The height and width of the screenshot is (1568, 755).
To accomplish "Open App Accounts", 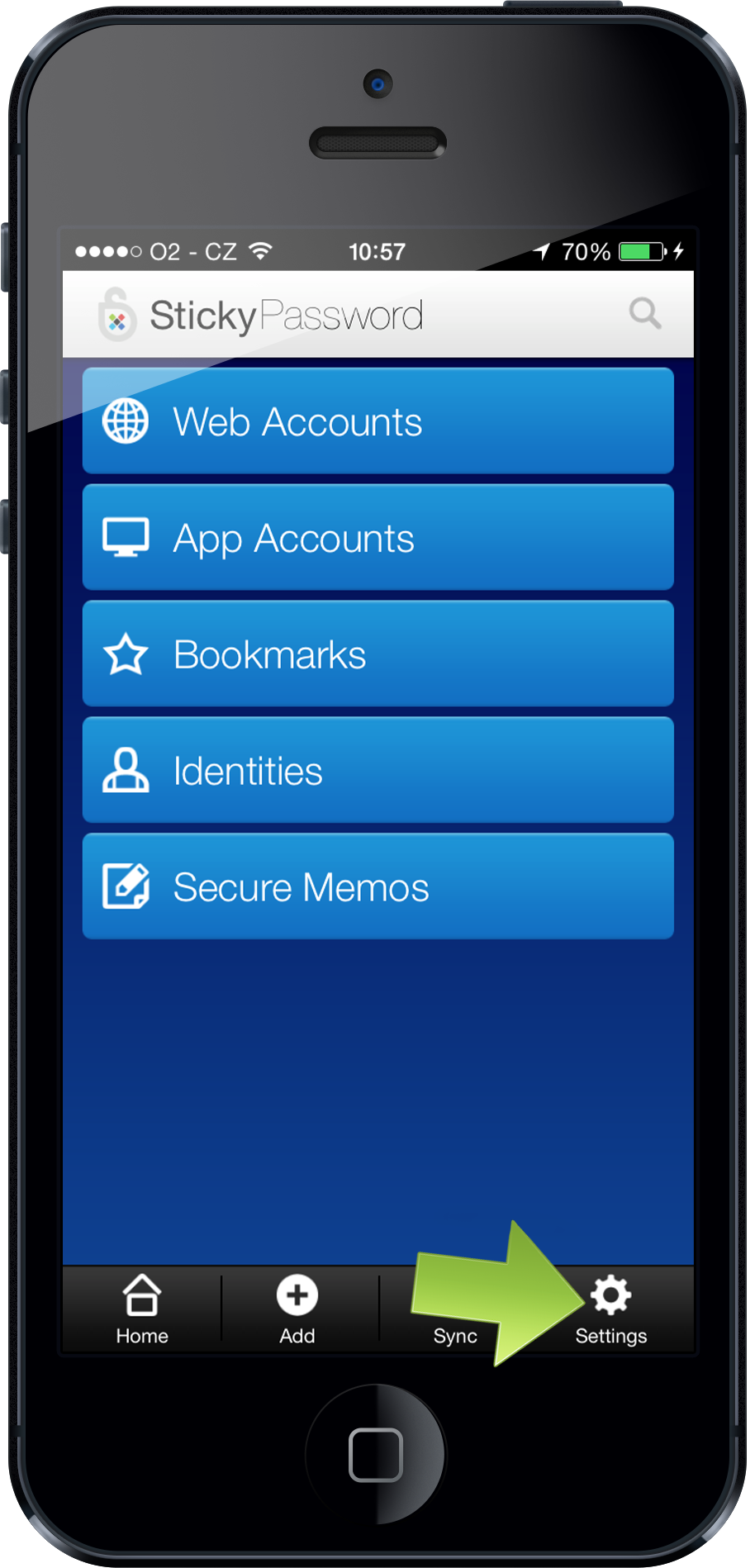I will 378,538.
